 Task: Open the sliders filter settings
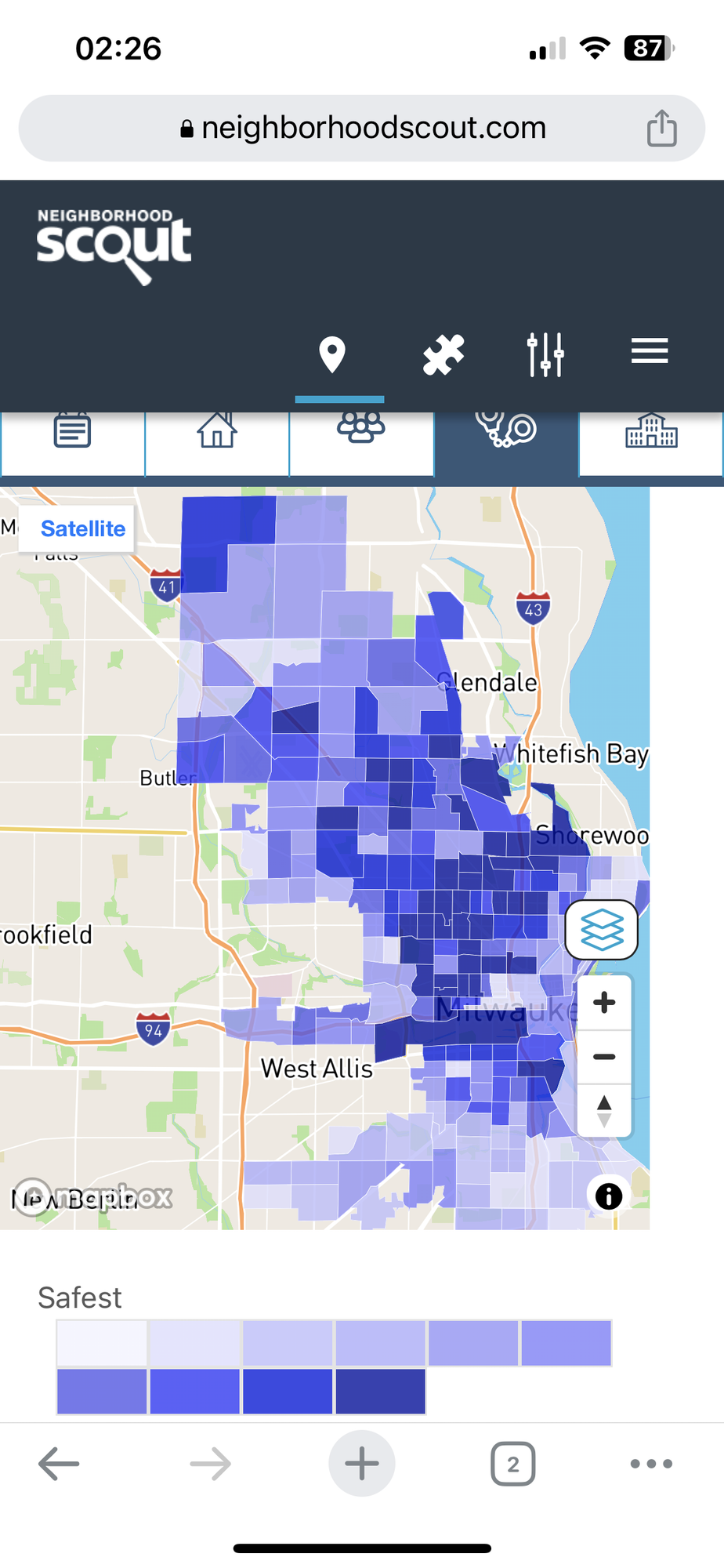[x=545, y=354]
